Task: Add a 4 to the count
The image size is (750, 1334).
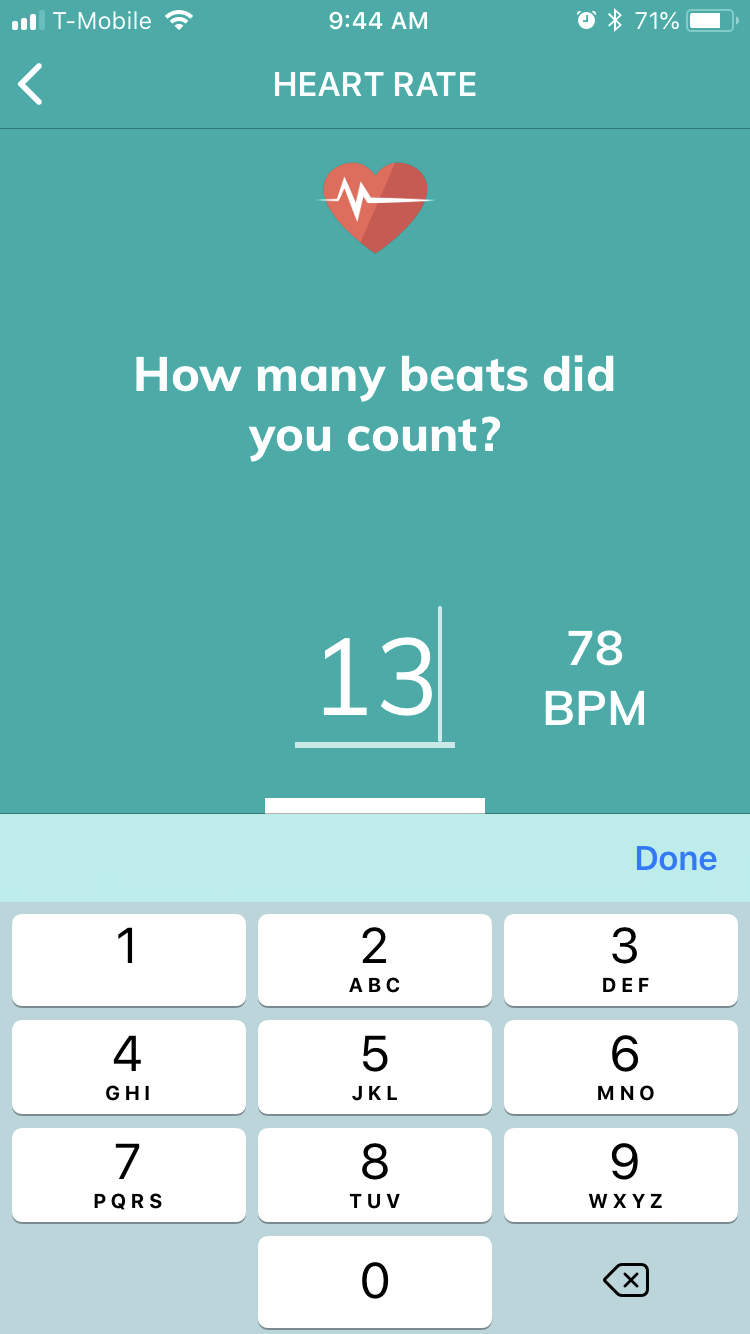Action: click(128, 1066)
